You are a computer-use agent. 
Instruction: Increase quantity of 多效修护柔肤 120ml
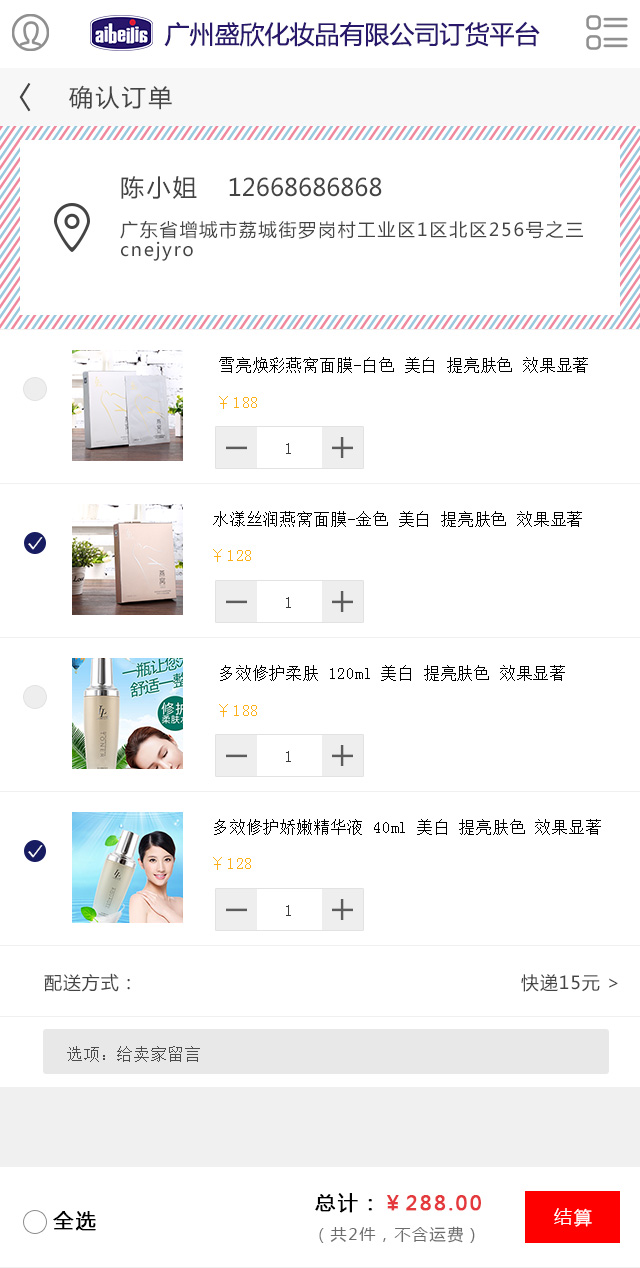click(x=342, y=756)
